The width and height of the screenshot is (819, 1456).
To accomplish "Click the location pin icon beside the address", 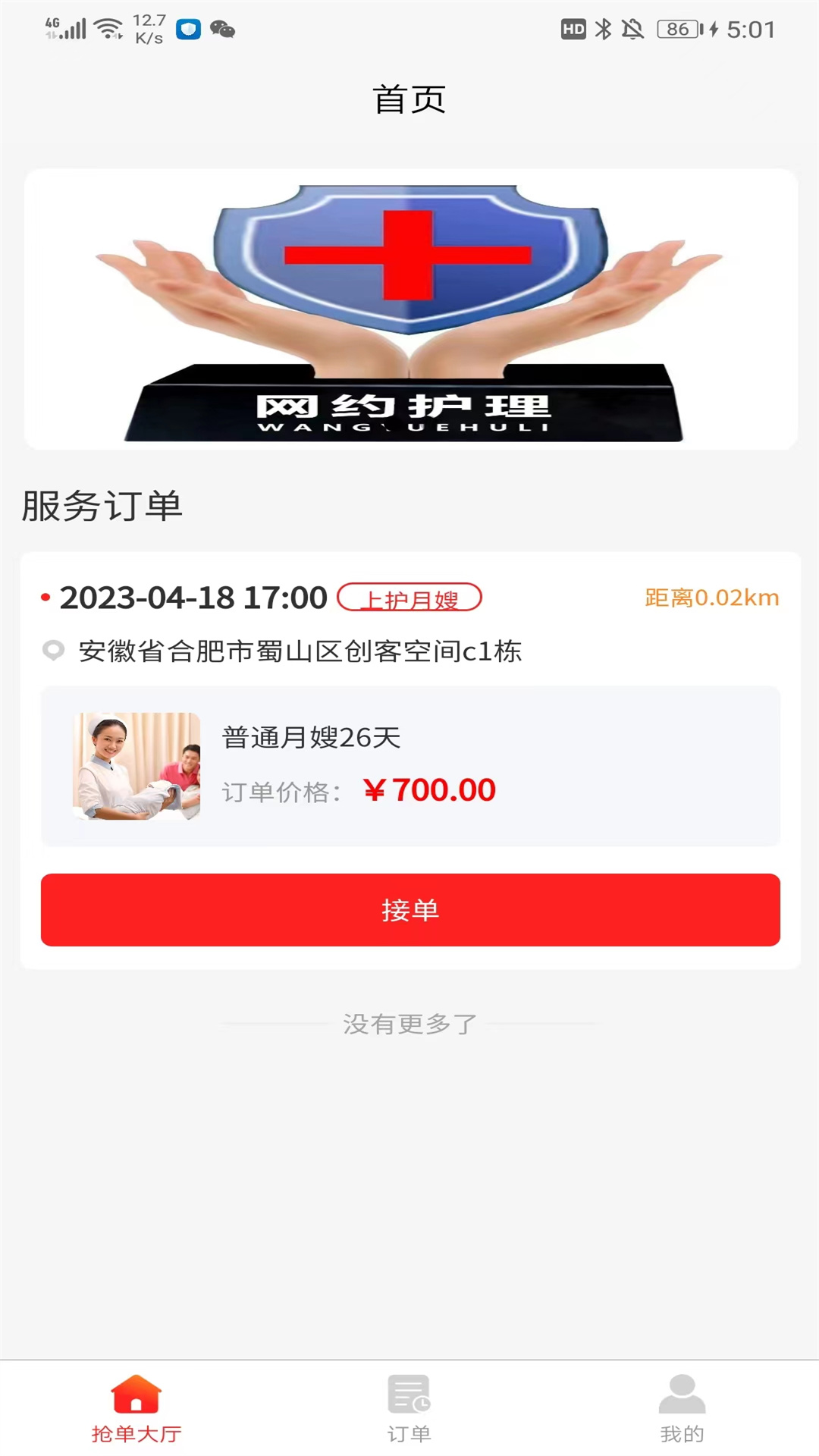I will [52, 651].
